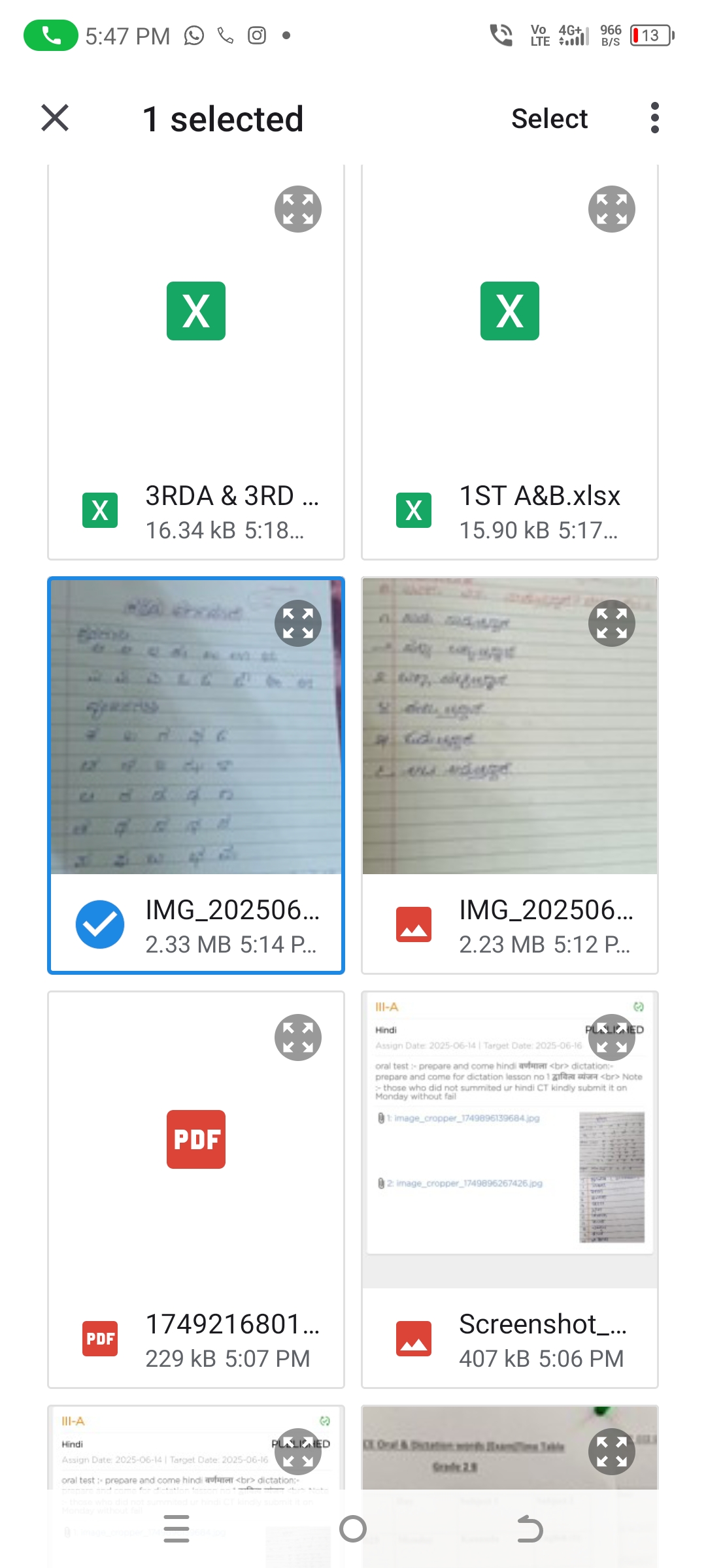Select the 407 kB Screenshot file

[510, 1190]
